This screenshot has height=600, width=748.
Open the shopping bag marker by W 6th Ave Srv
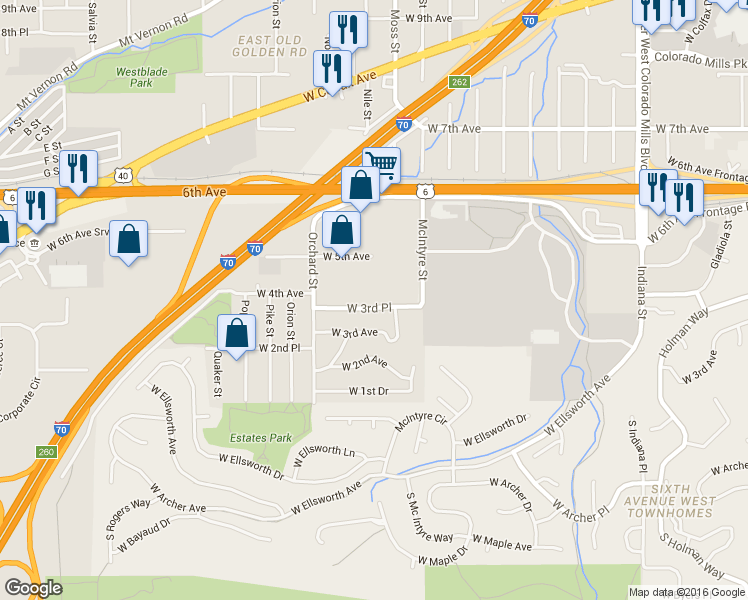(x=128, y=240)
